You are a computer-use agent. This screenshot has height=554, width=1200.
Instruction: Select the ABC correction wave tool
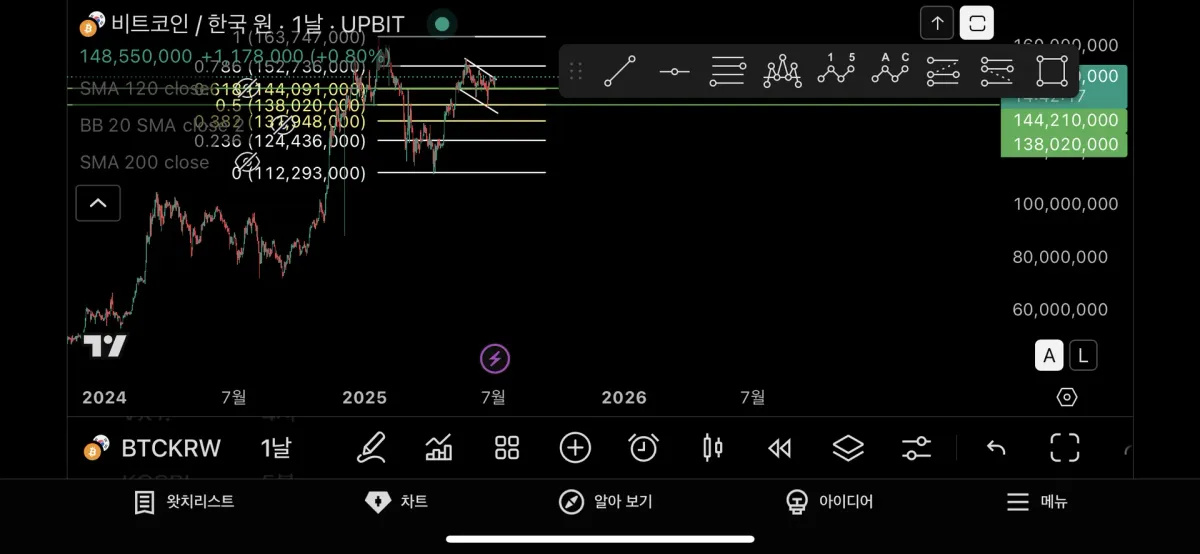coord(890,71)
